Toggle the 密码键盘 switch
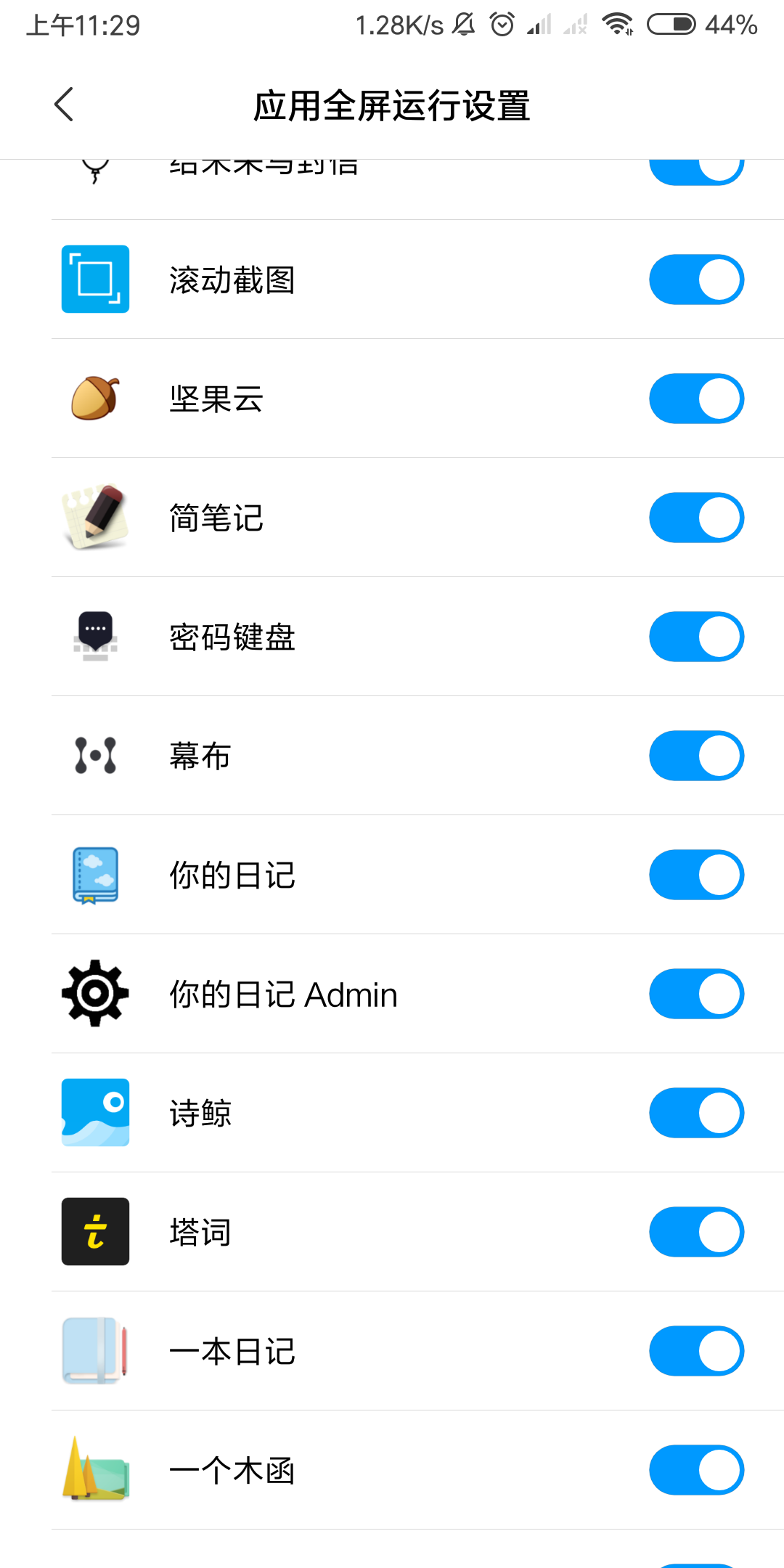The width and height of the screenshot is (784, 1568). pos(696,637)
